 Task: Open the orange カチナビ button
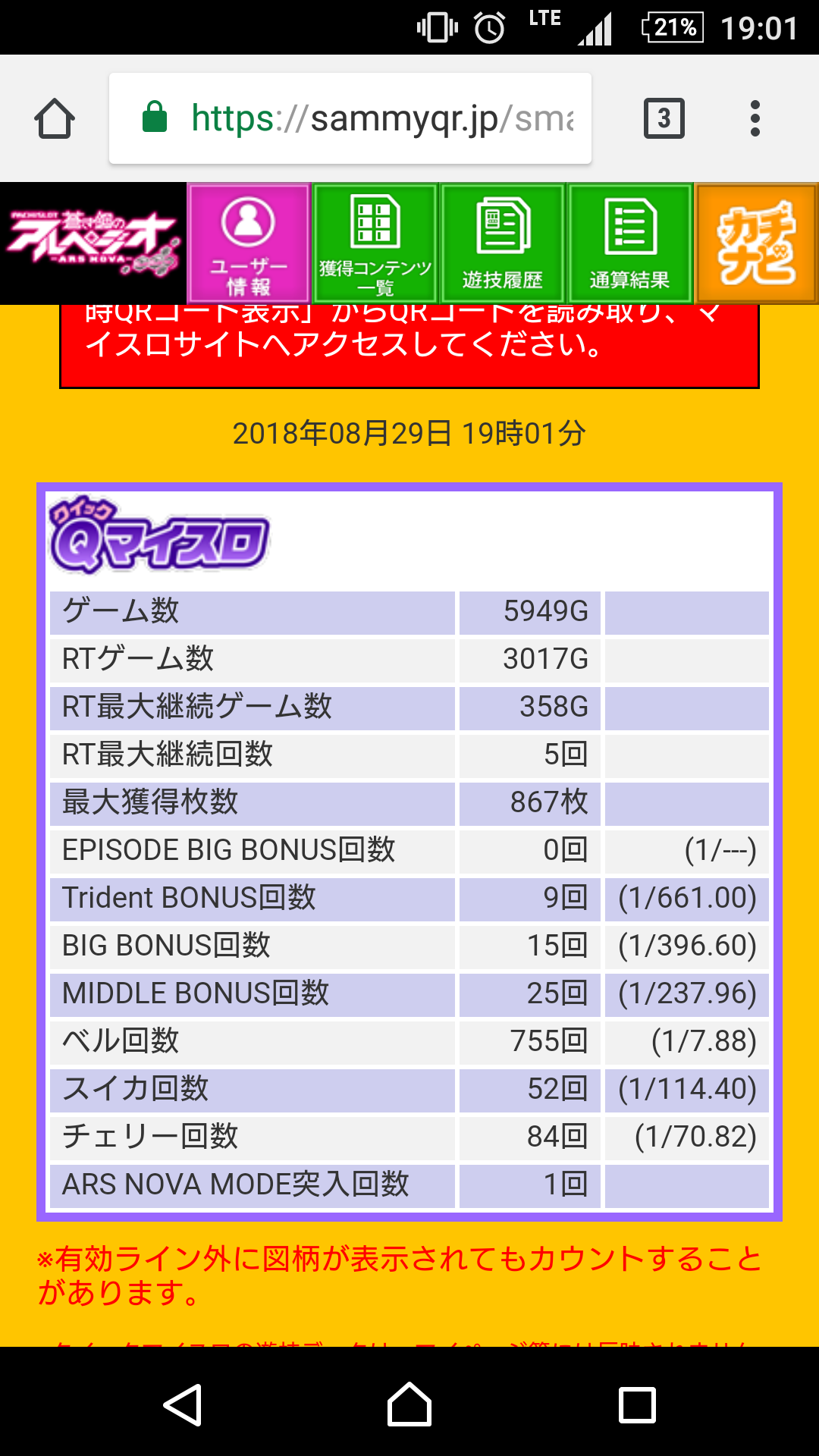[x=756, y=244]
